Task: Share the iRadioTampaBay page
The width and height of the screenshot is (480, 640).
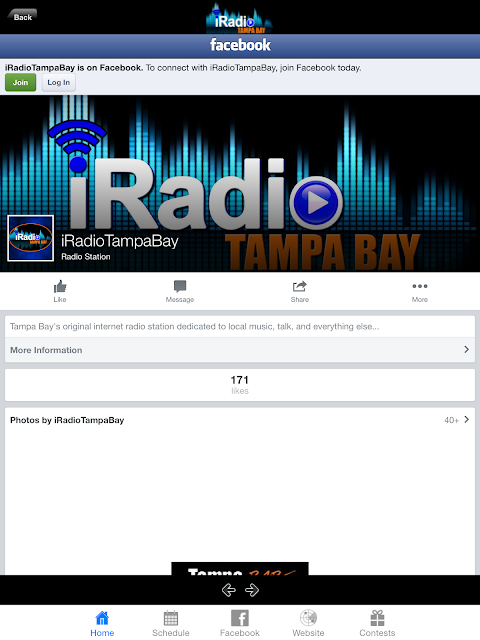Action: [300, 291]
